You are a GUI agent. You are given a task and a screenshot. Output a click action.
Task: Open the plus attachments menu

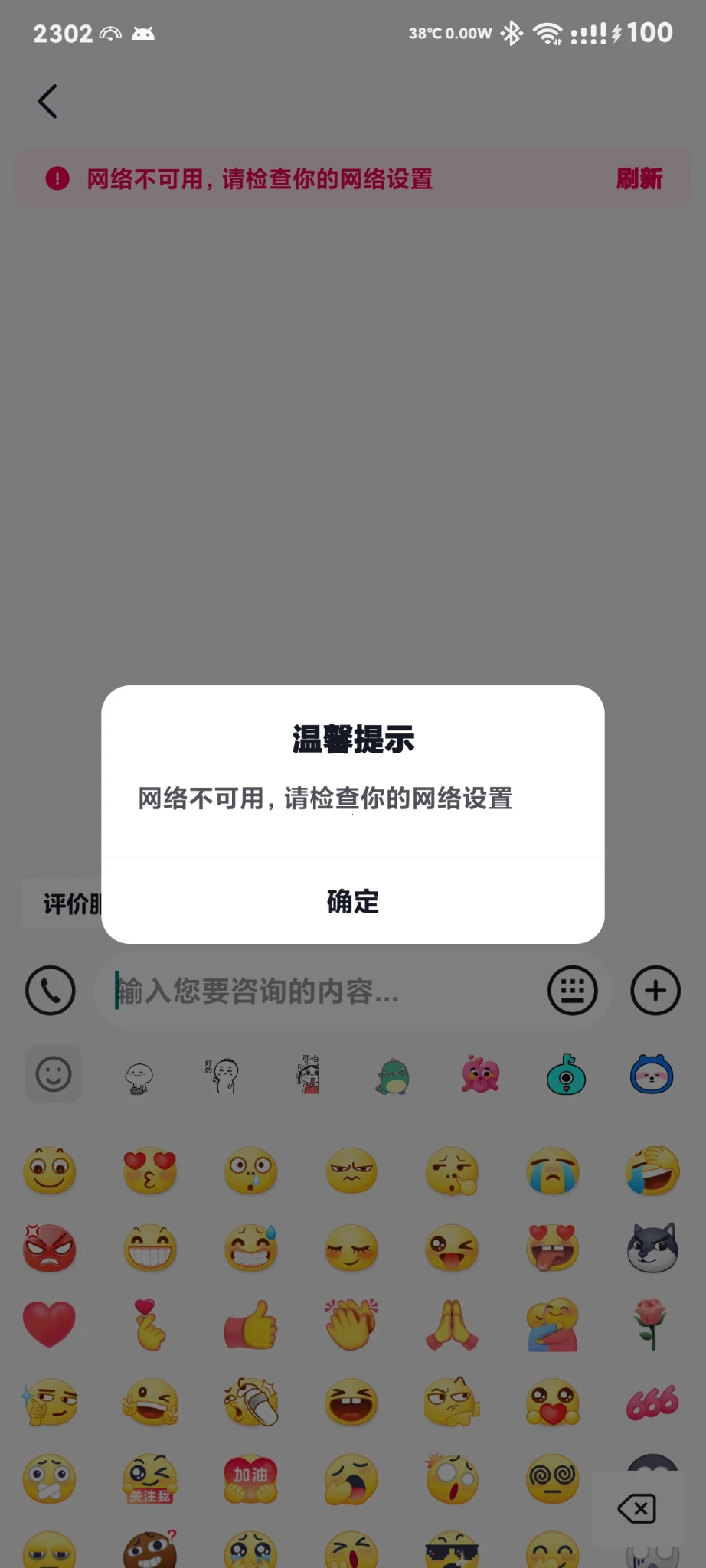tap(655, 991)
